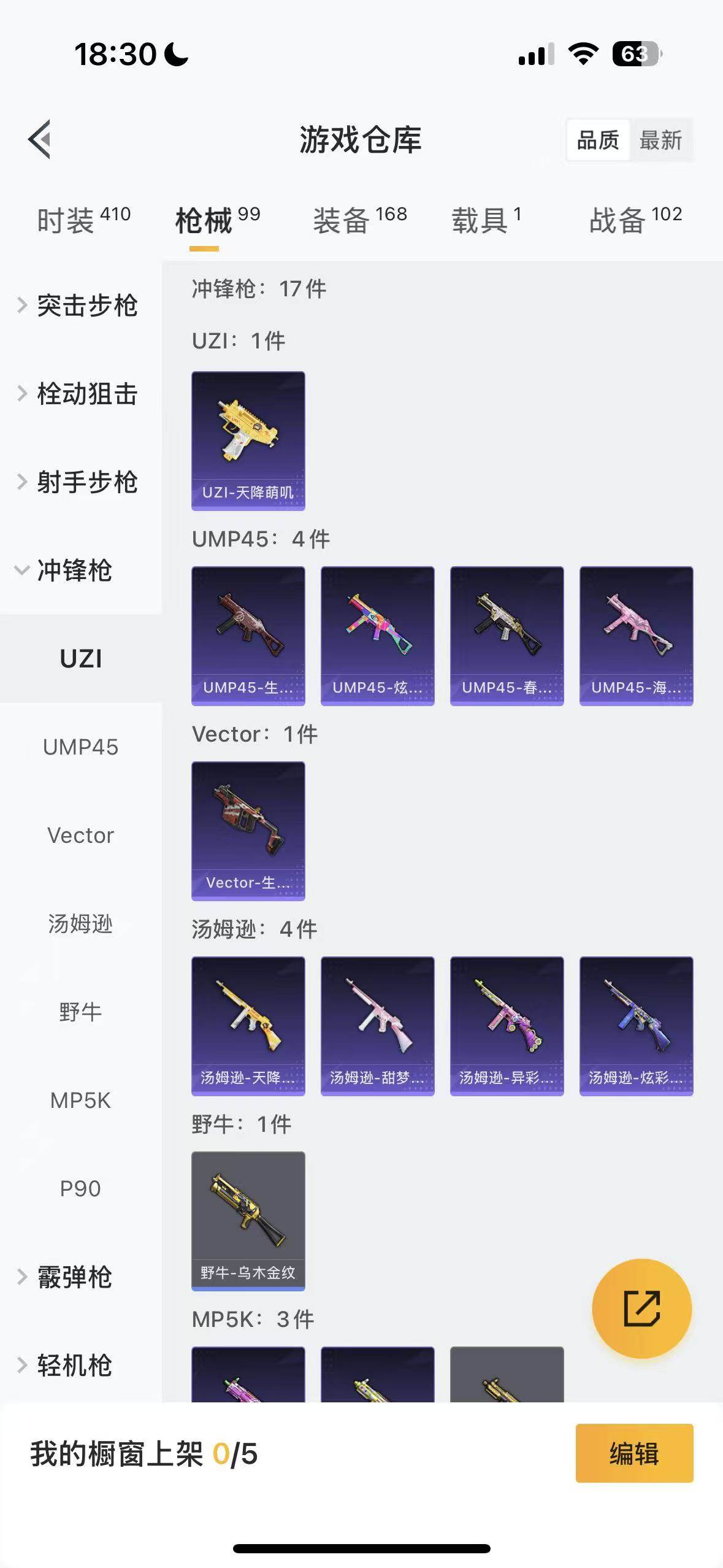Switch to the 时装 tab

coord(83,220)
